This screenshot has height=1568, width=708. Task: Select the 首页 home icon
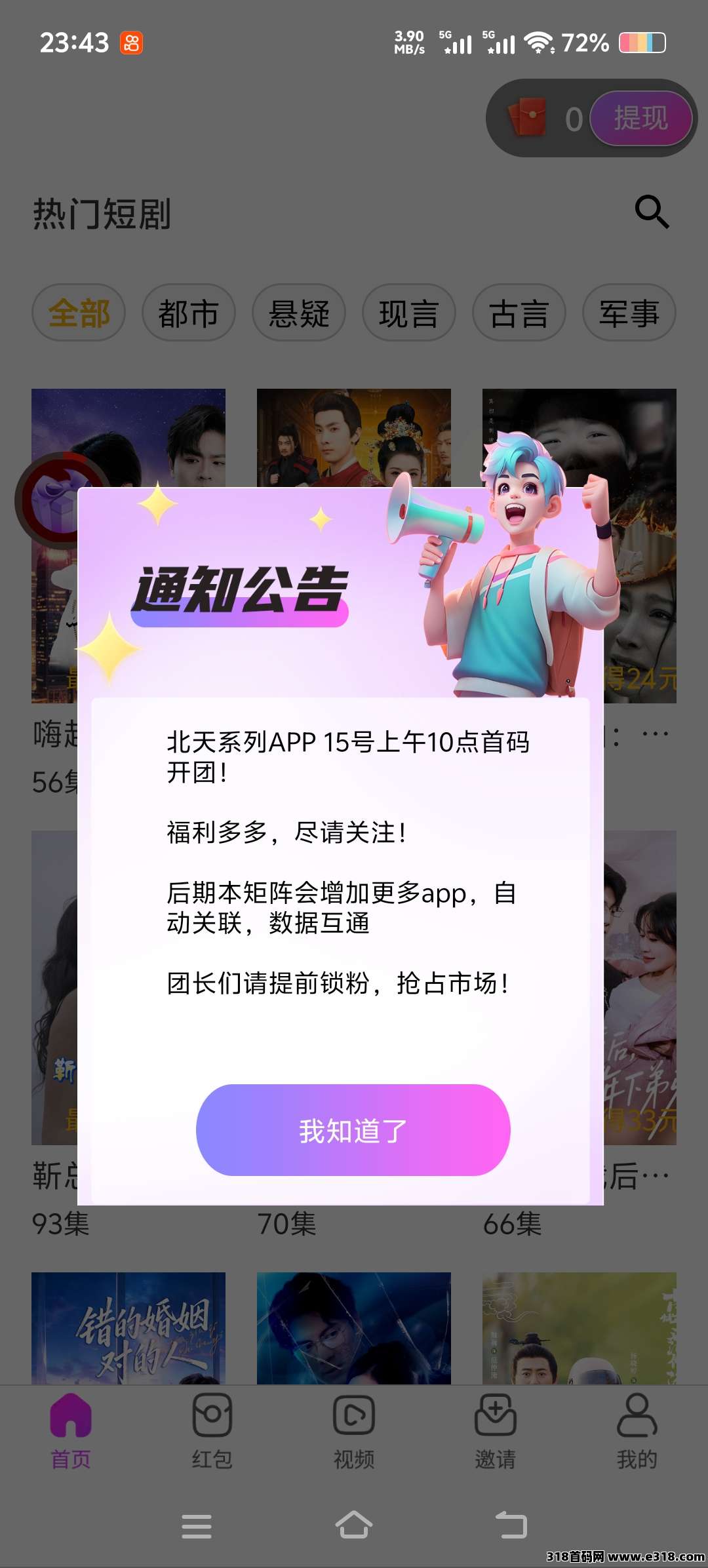[70, 1417]
